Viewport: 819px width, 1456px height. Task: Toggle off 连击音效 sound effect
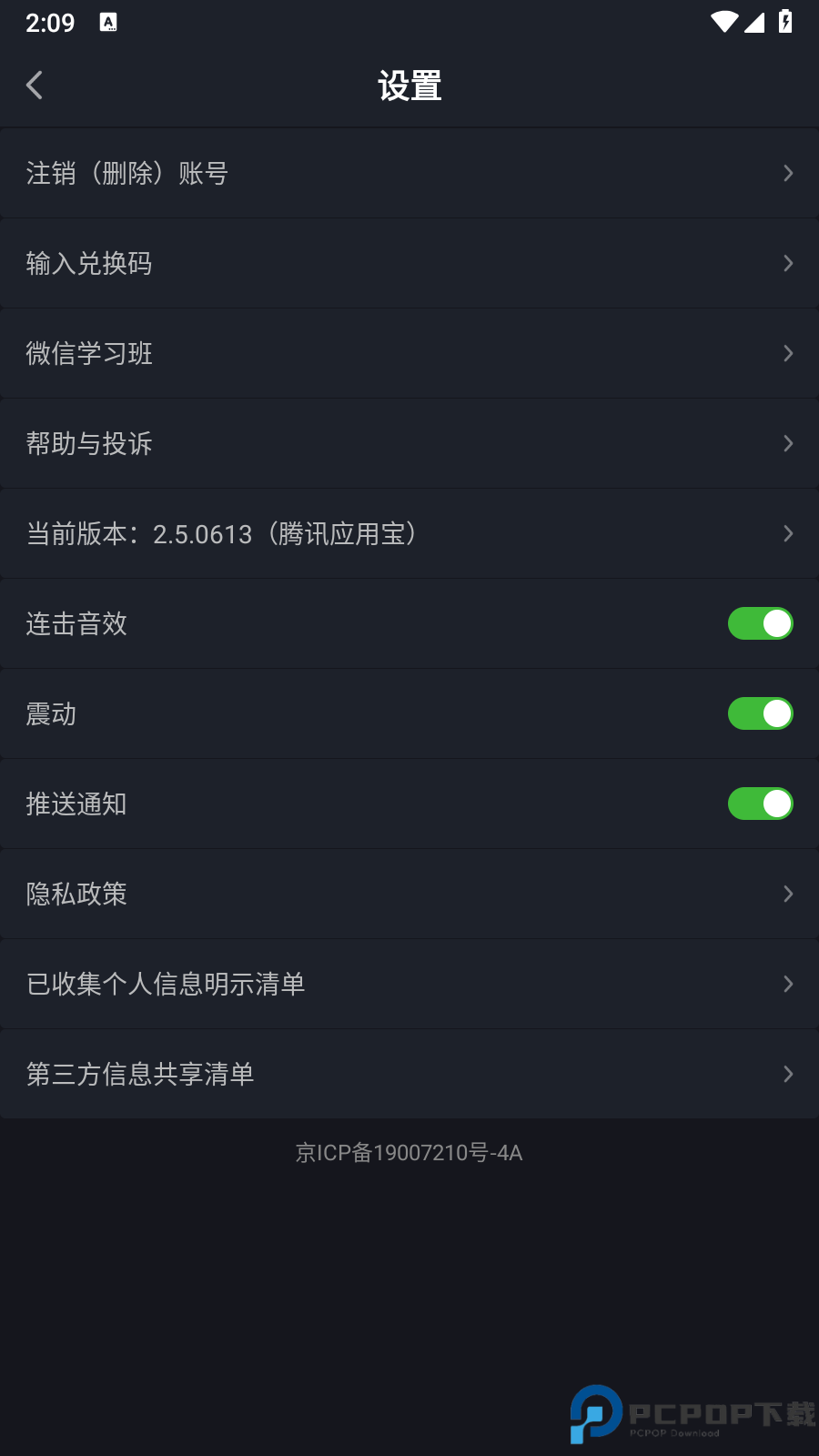point(761,623)
